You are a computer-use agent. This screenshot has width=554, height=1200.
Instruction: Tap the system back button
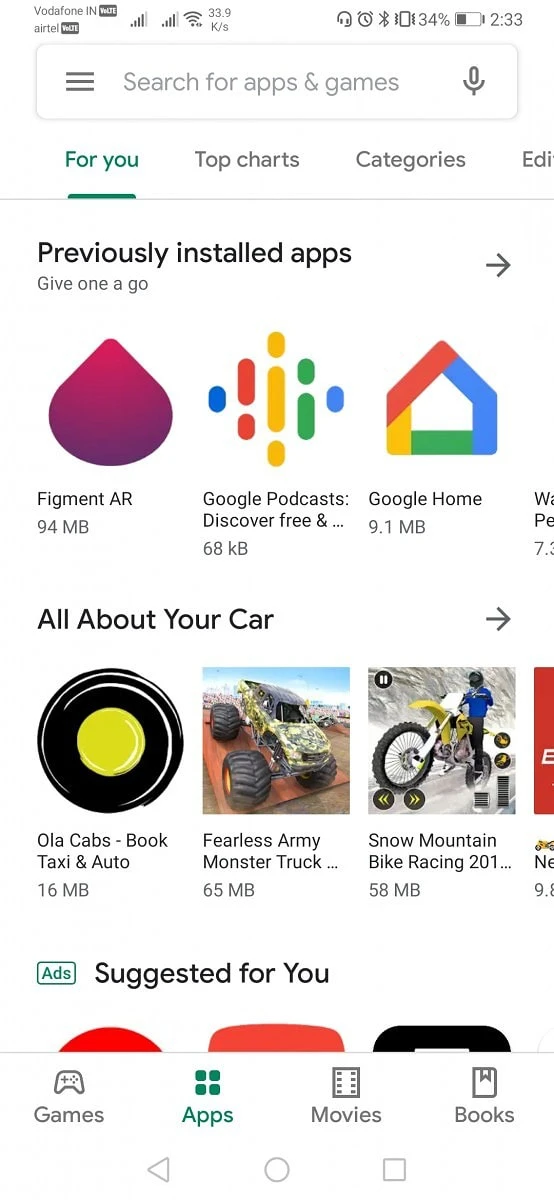[x=158, y=1169]
